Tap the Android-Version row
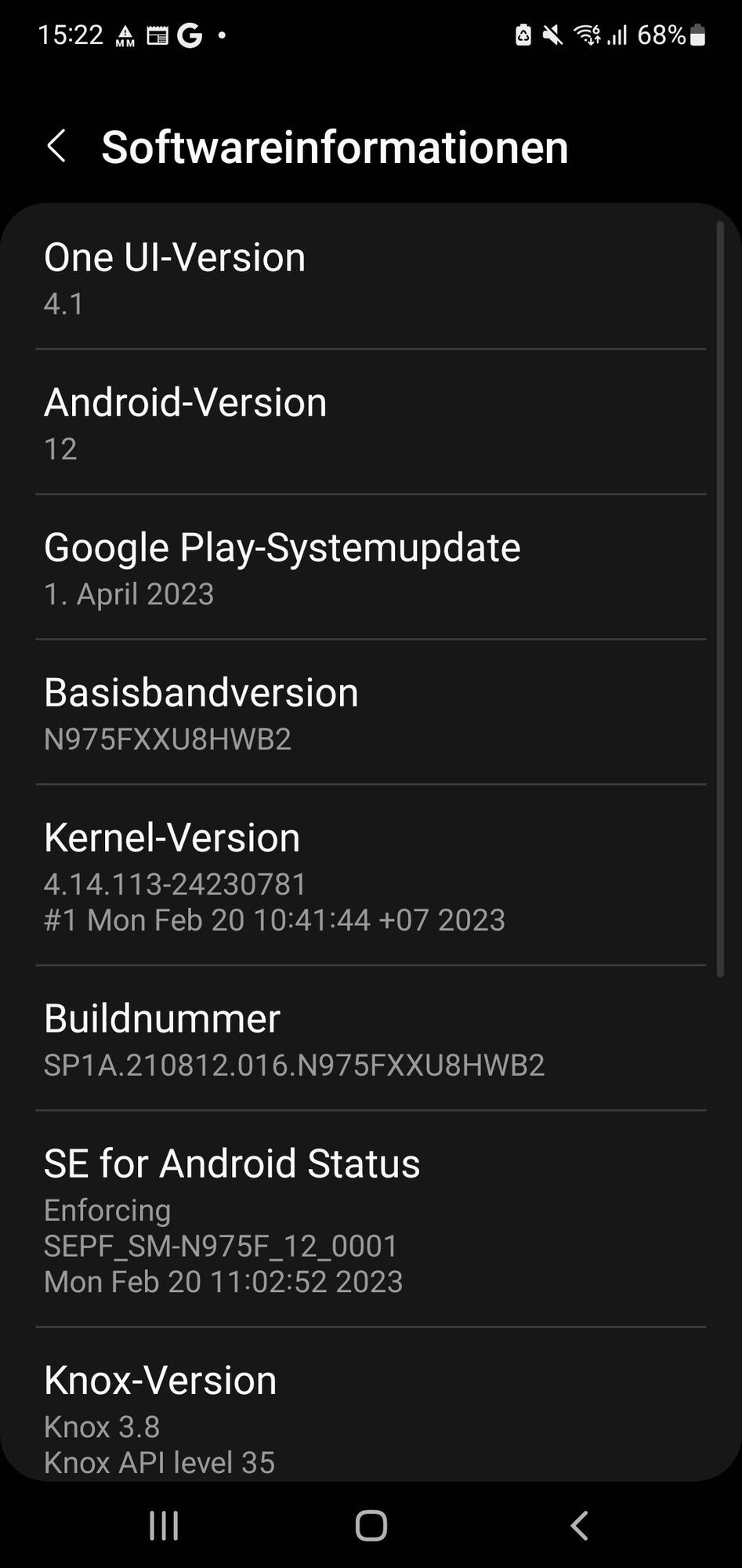 (x=371, y=423)
